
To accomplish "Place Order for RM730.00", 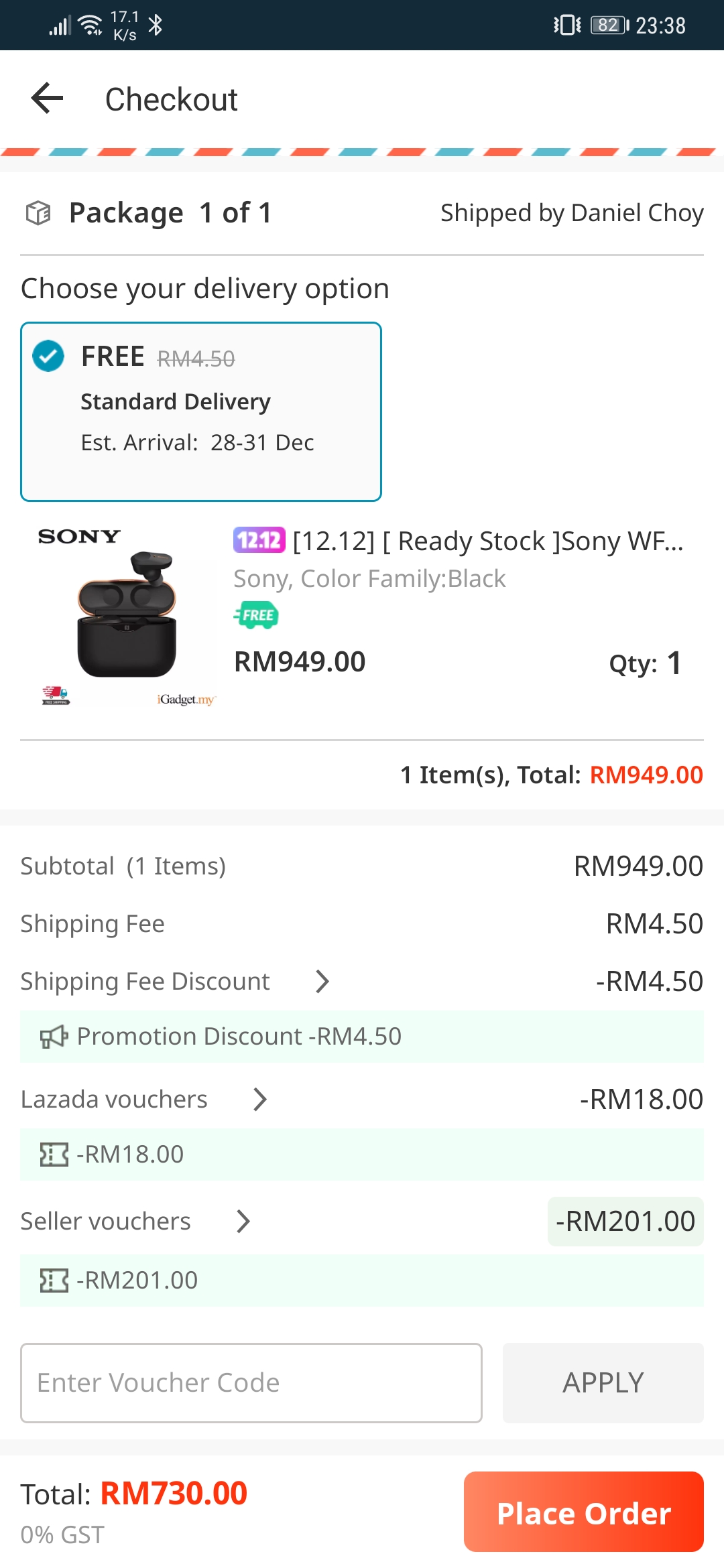I will pyautogui.click(x=584, y=1512).
